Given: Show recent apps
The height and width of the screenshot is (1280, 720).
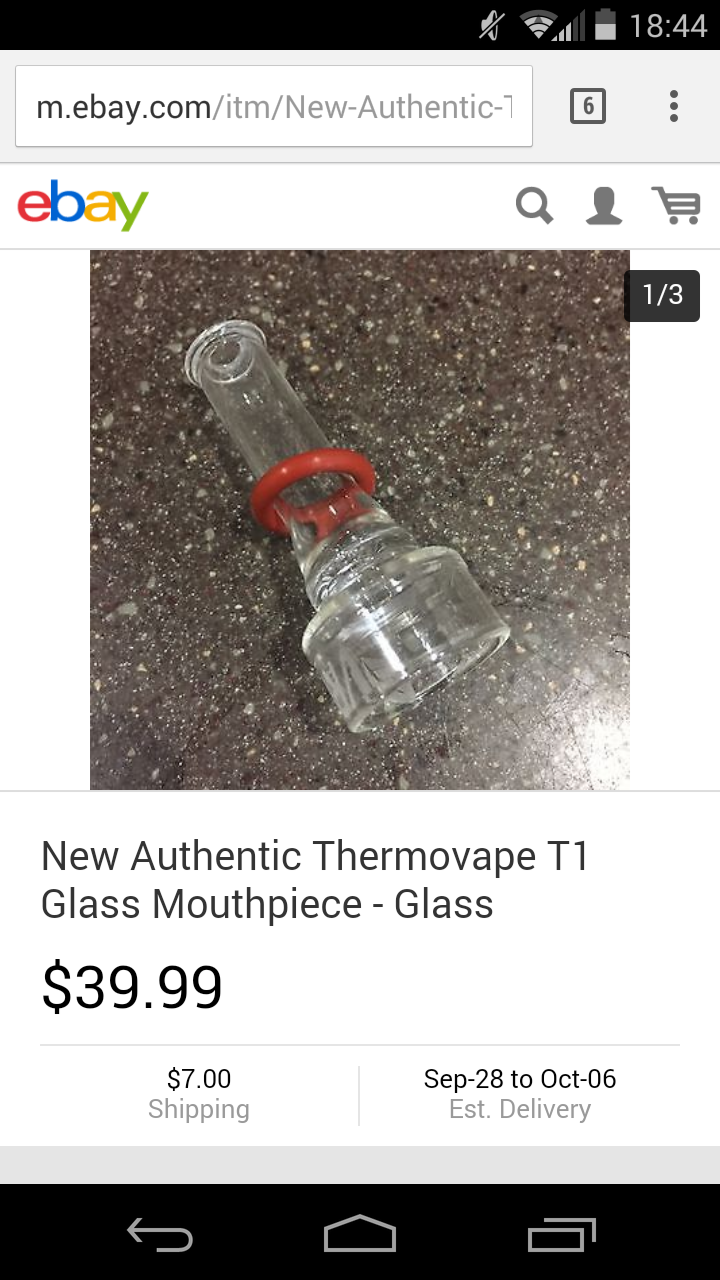Looking at the screenshot, I should pyautogui.click(x=561, y=1234).
